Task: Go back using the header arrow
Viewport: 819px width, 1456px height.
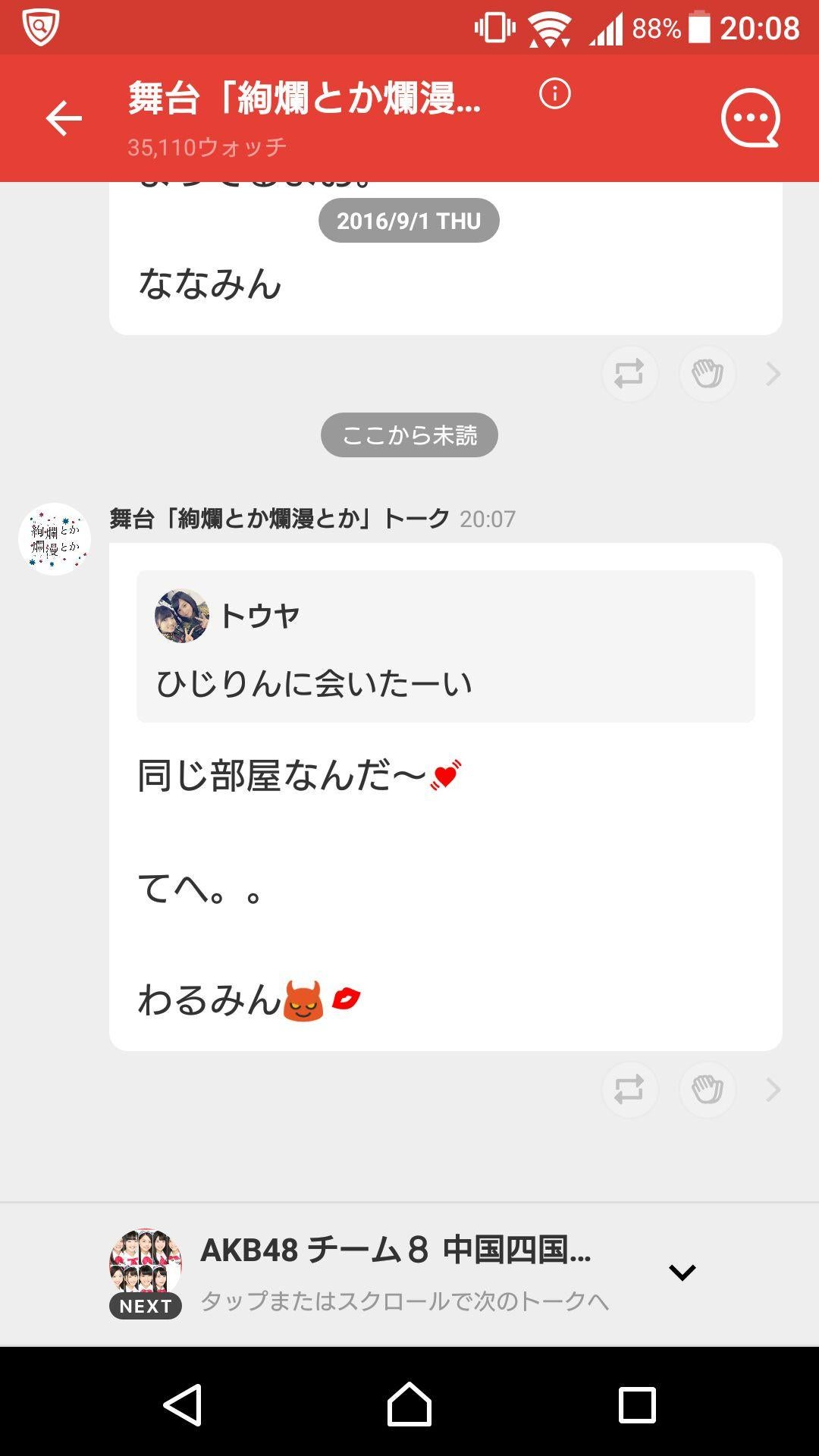Action: (x=64, y=119)
